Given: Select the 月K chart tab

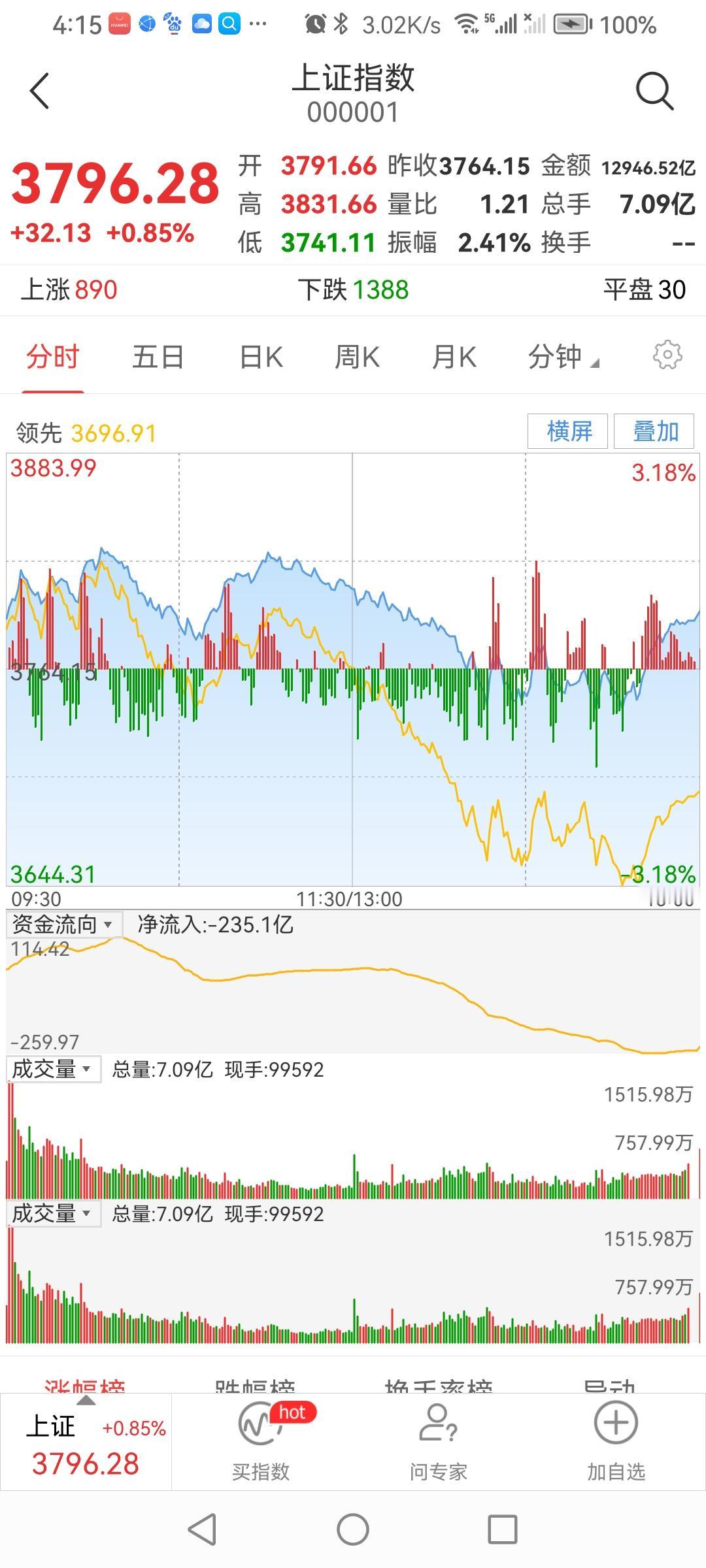Looking at the screenshot, I should (x=454, y=357).
